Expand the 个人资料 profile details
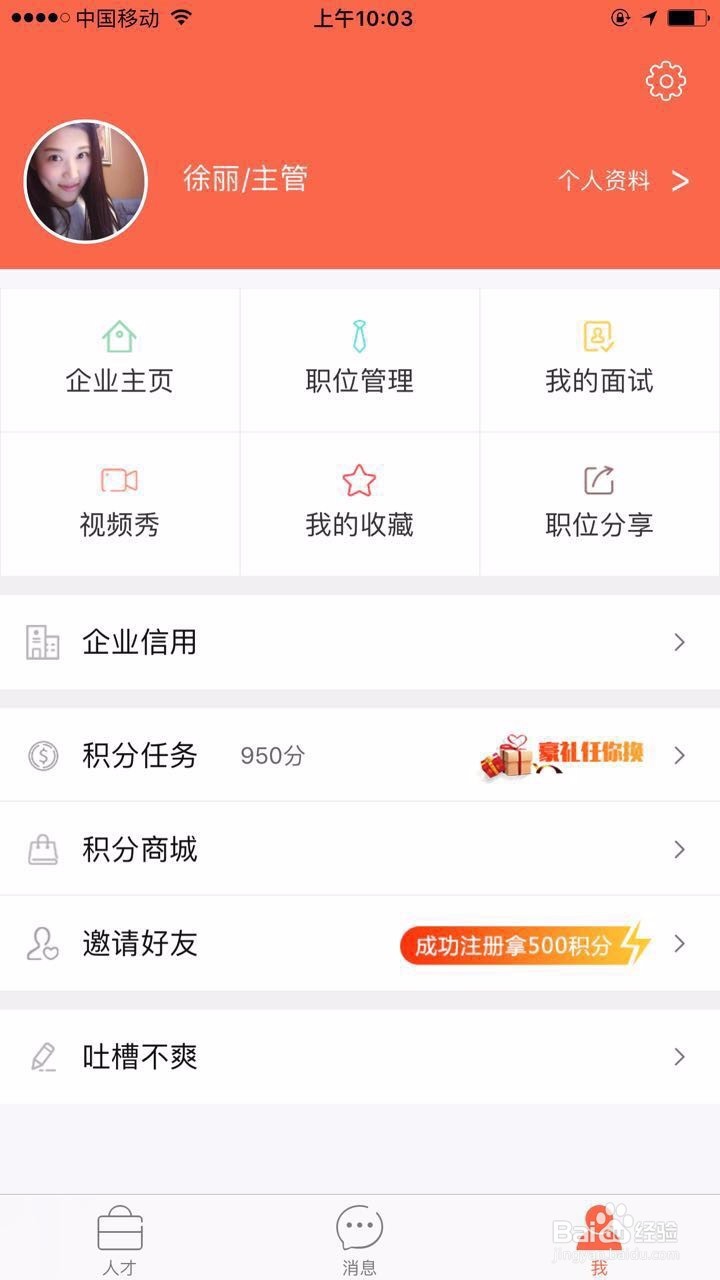Viewport: 720px width, 1280px height. tap(605, 181)
